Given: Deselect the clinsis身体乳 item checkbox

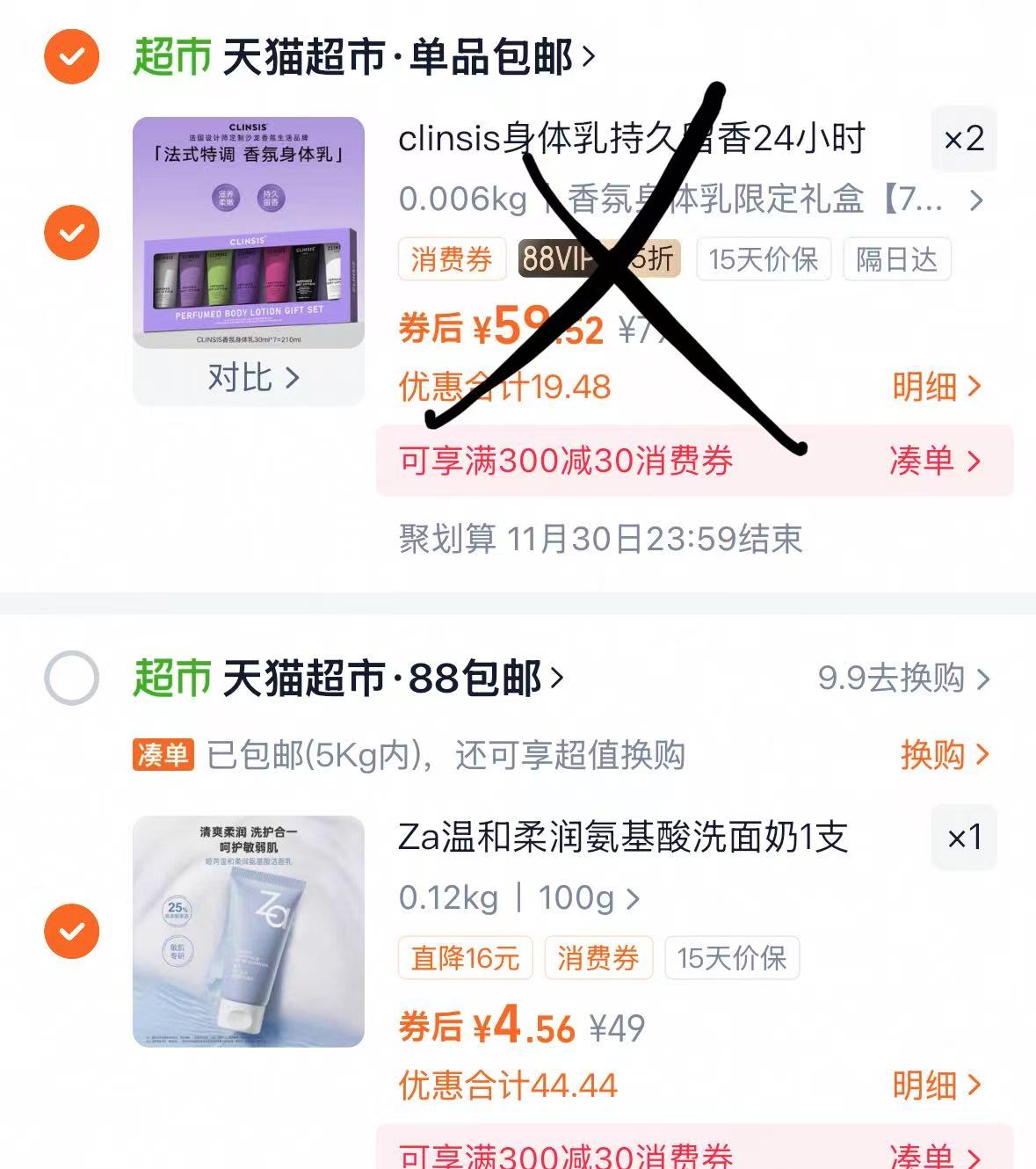Looking at the screenshot, I should 71,232.
